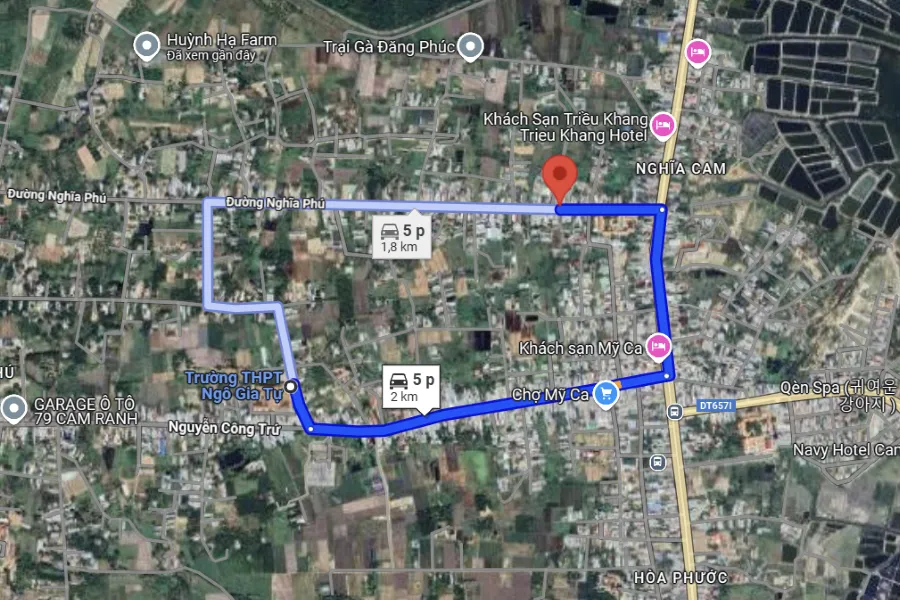Tap the 2 km driving route label
900x600 pixels.
point(411,386)
